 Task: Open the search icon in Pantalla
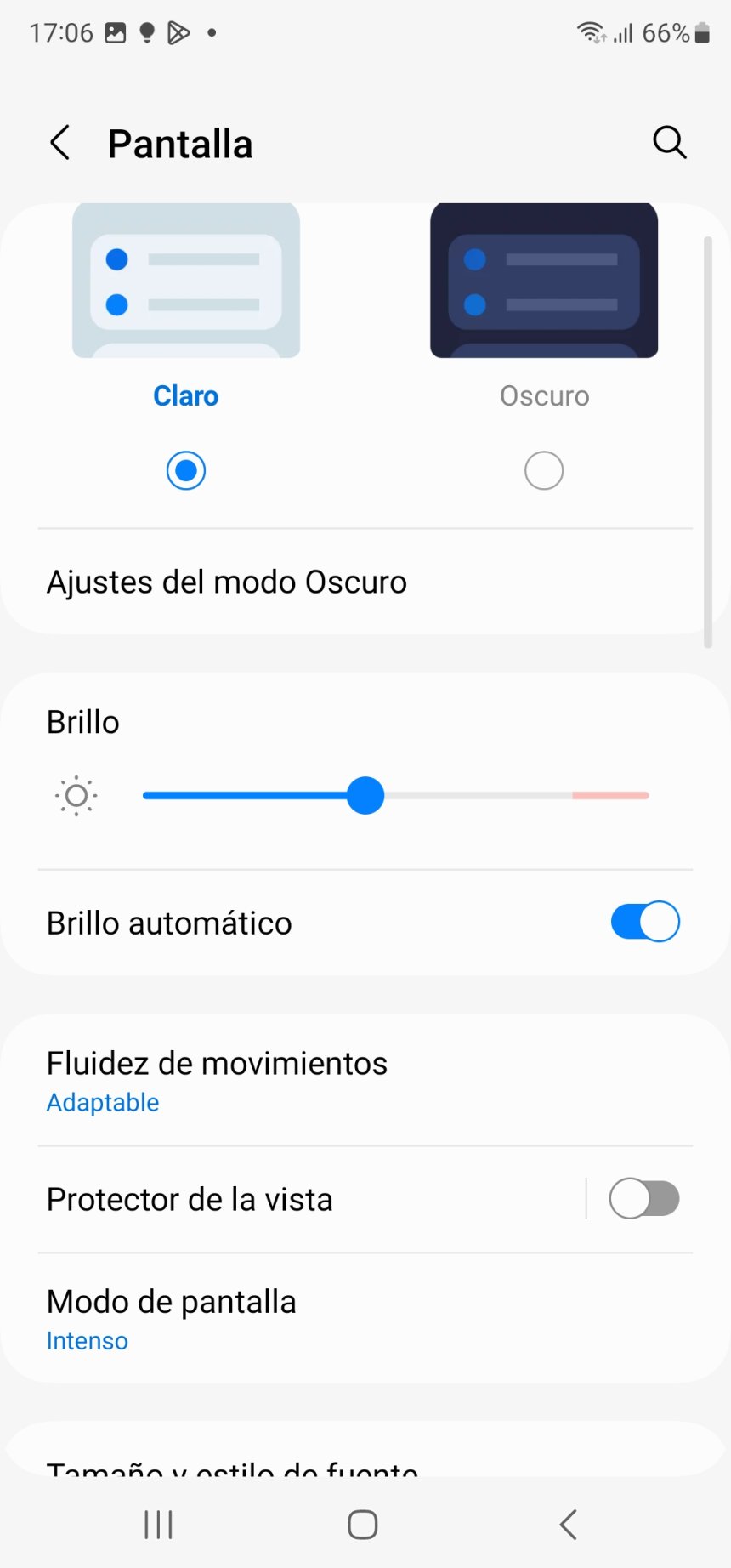(669, 142)
